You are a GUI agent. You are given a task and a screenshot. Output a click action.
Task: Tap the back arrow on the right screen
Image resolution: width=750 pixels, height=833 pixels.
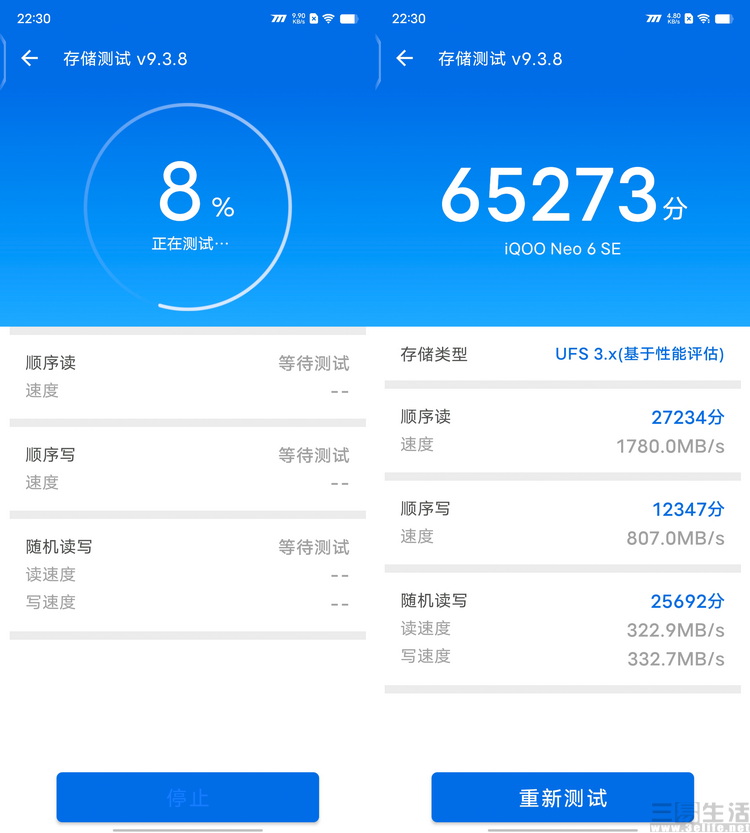[x=405, y=59]
